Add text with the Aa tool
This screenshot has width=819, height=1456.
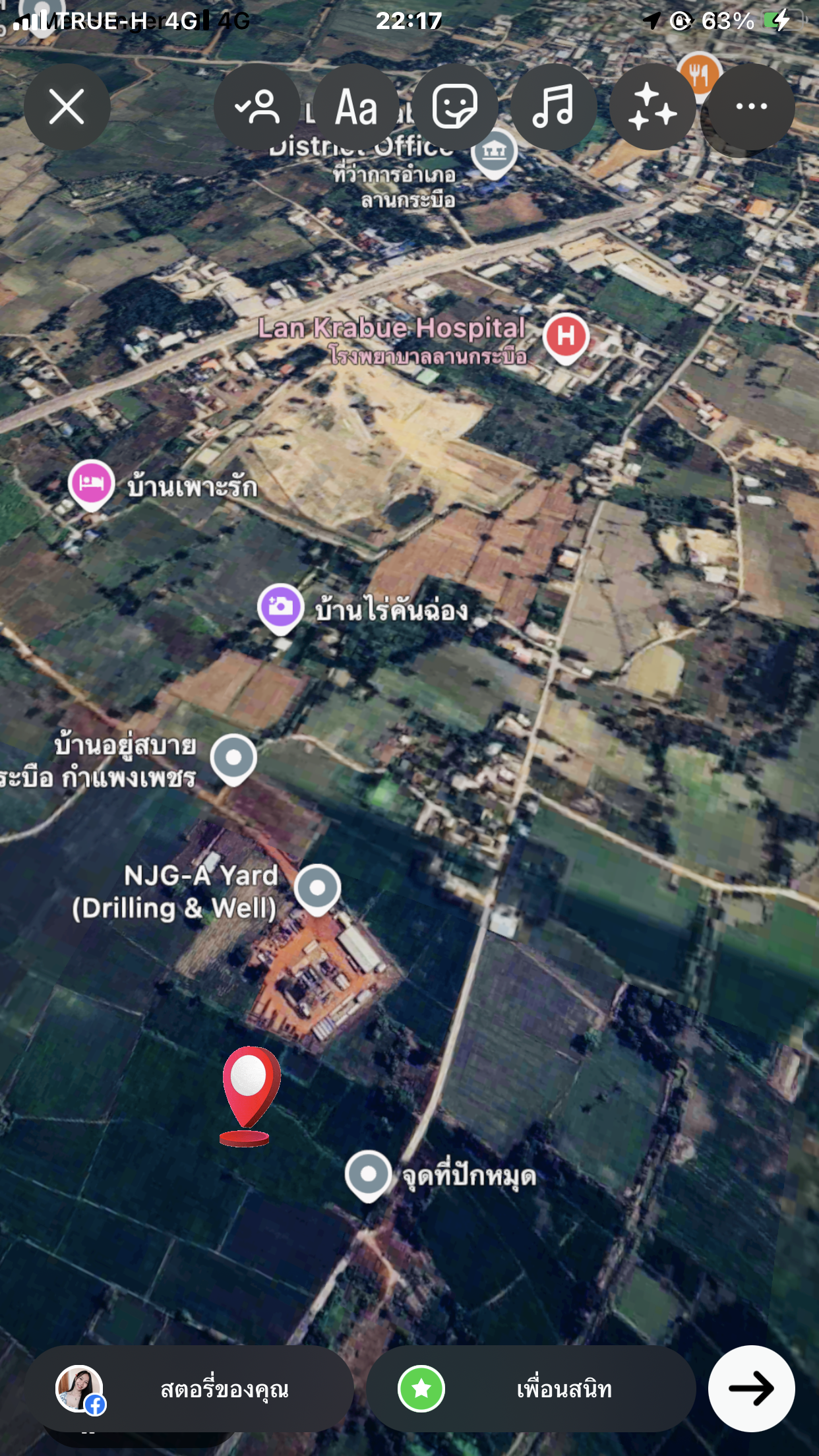[356, 107]
